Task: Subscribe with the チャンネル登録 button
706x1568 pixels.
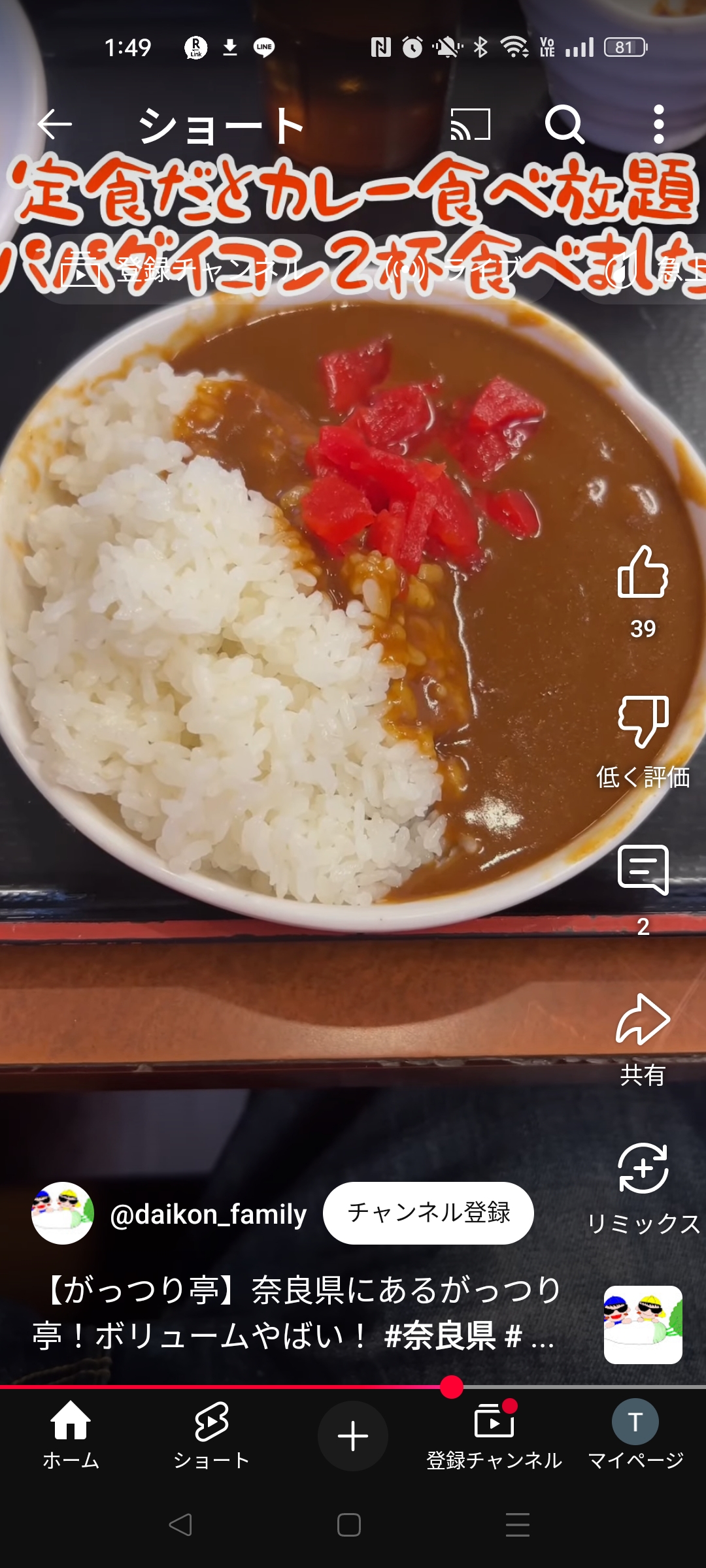Action: [428, 1213]
